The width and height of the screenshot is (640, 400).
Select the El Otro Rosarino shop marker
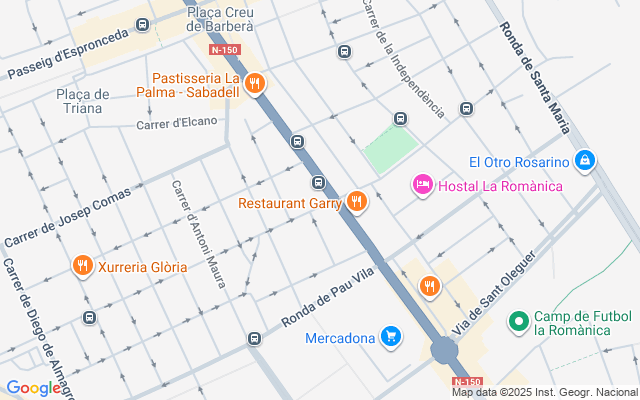pos(586,161)
